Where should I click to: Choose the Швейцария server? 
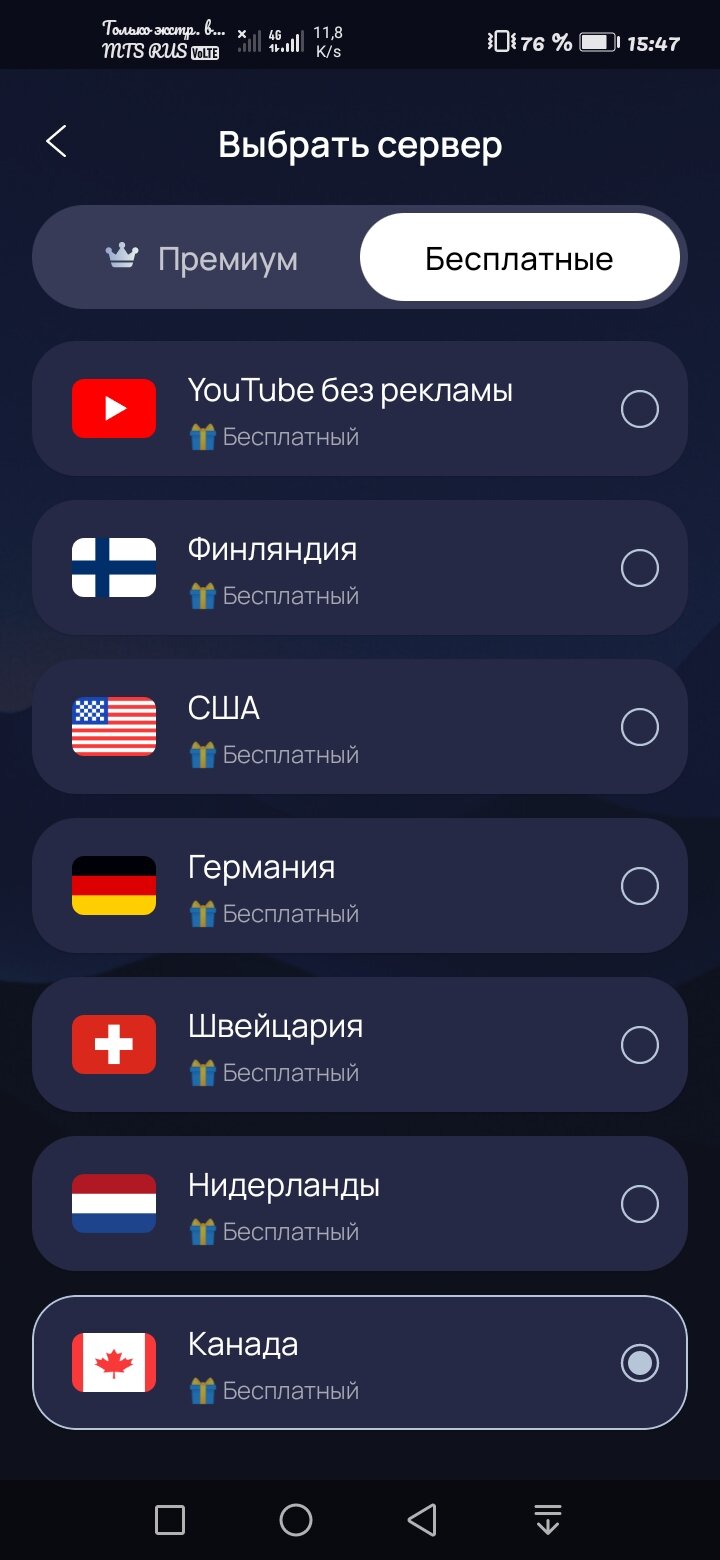click(360, 1045)
